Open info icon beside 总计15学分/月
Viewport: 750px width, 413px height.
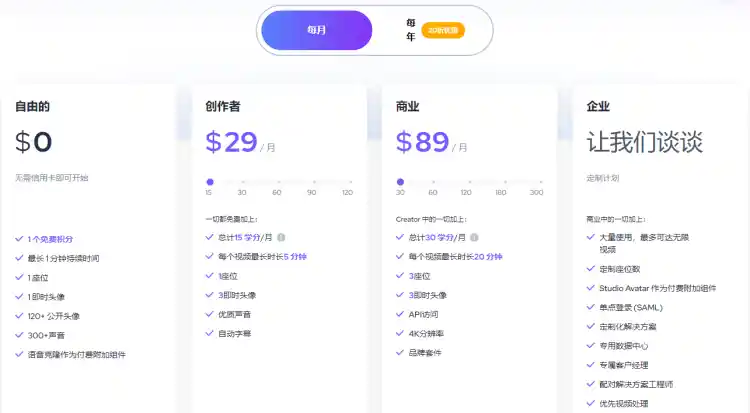[281, 237]
